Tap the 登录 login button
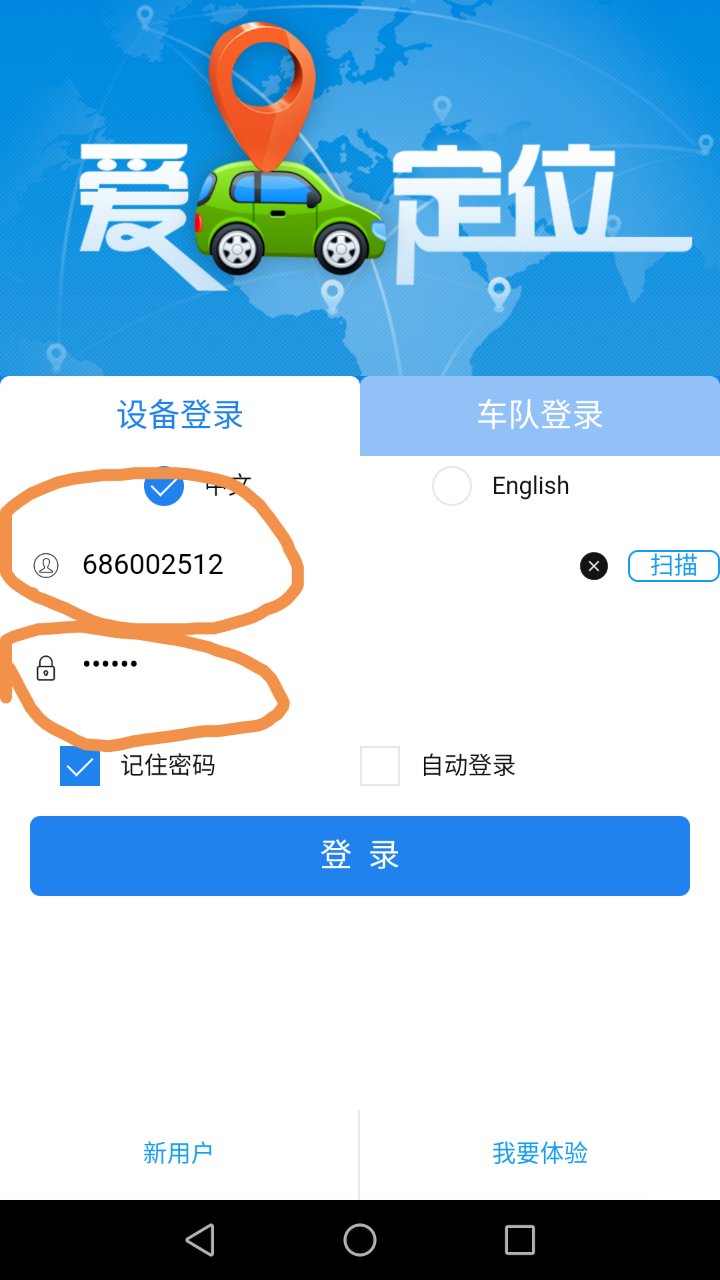Viewport: 720px width, 1280px height. coord(360,855)
